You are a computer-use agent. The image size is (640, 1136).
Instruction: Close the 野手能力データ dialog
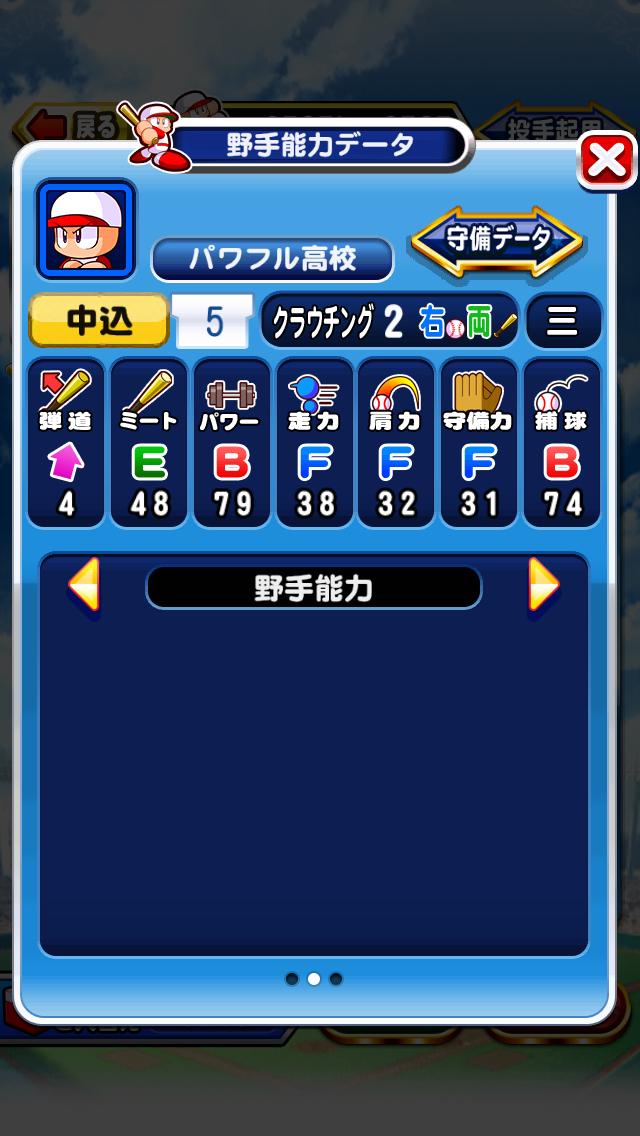point(607,161)
